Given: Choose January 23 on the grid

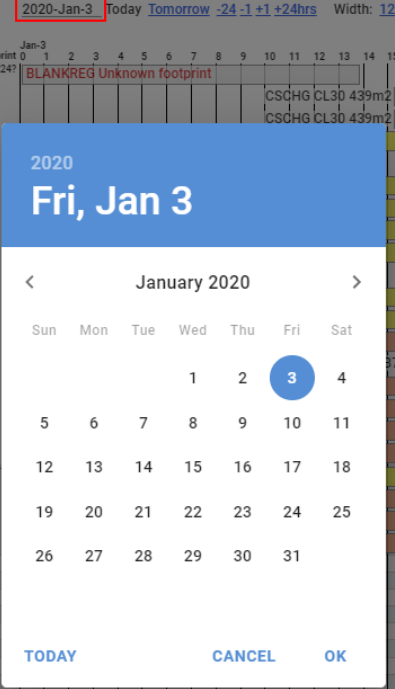Looking at the screenshot, I should (x=243, y=512).
